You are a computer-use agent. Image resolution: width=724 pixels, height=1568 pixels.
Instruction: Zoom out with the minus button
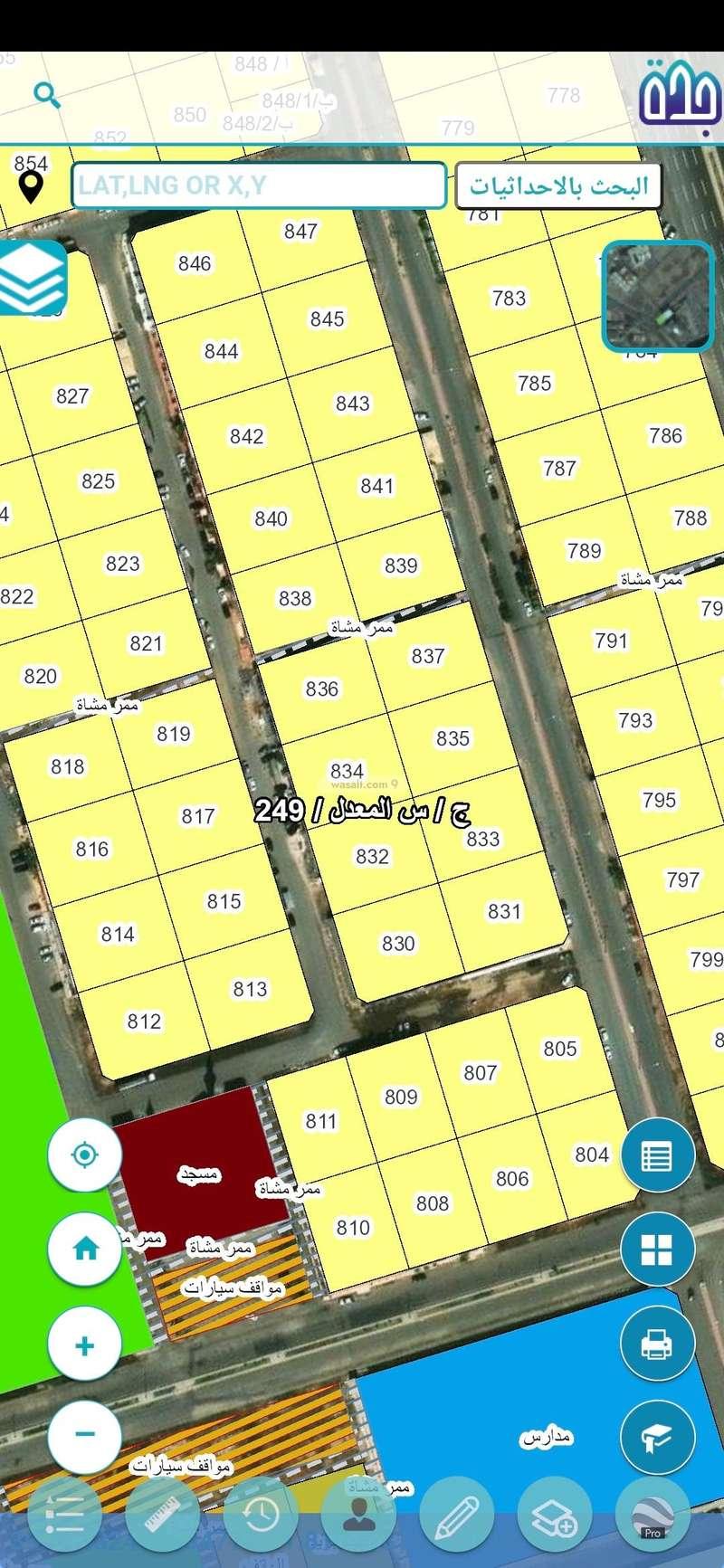pyautogui.click(x=85, y=1434)
